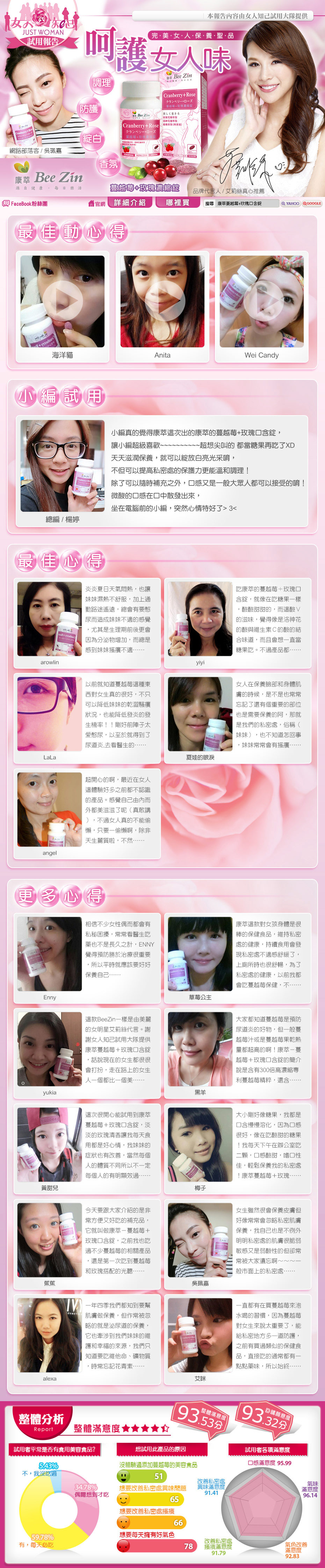Search the keyword with GOOGLE

pyautogui.click(x=312, y=203)
